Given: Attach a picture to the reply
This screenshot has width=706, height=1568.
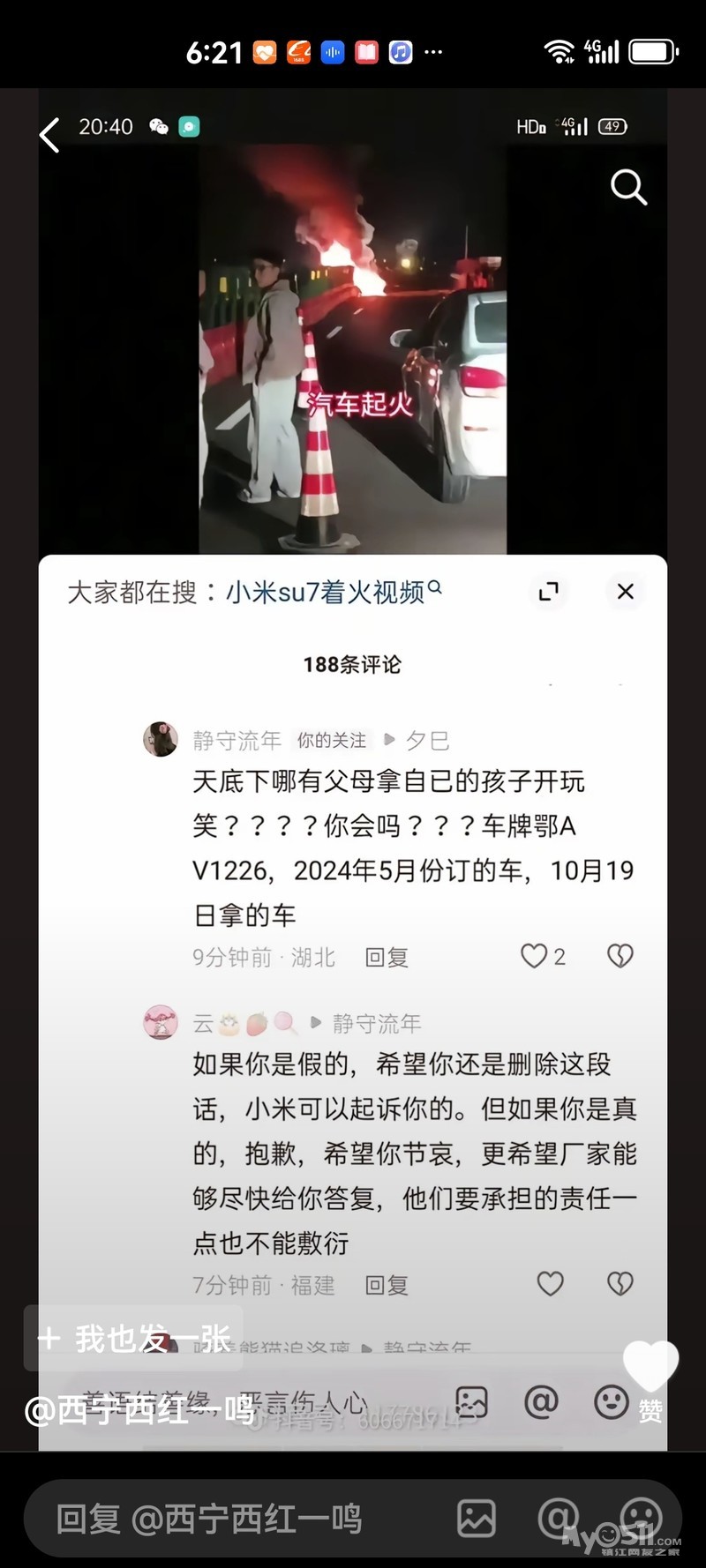Looking at the screenshot, I should click(x=477, y=1519).
